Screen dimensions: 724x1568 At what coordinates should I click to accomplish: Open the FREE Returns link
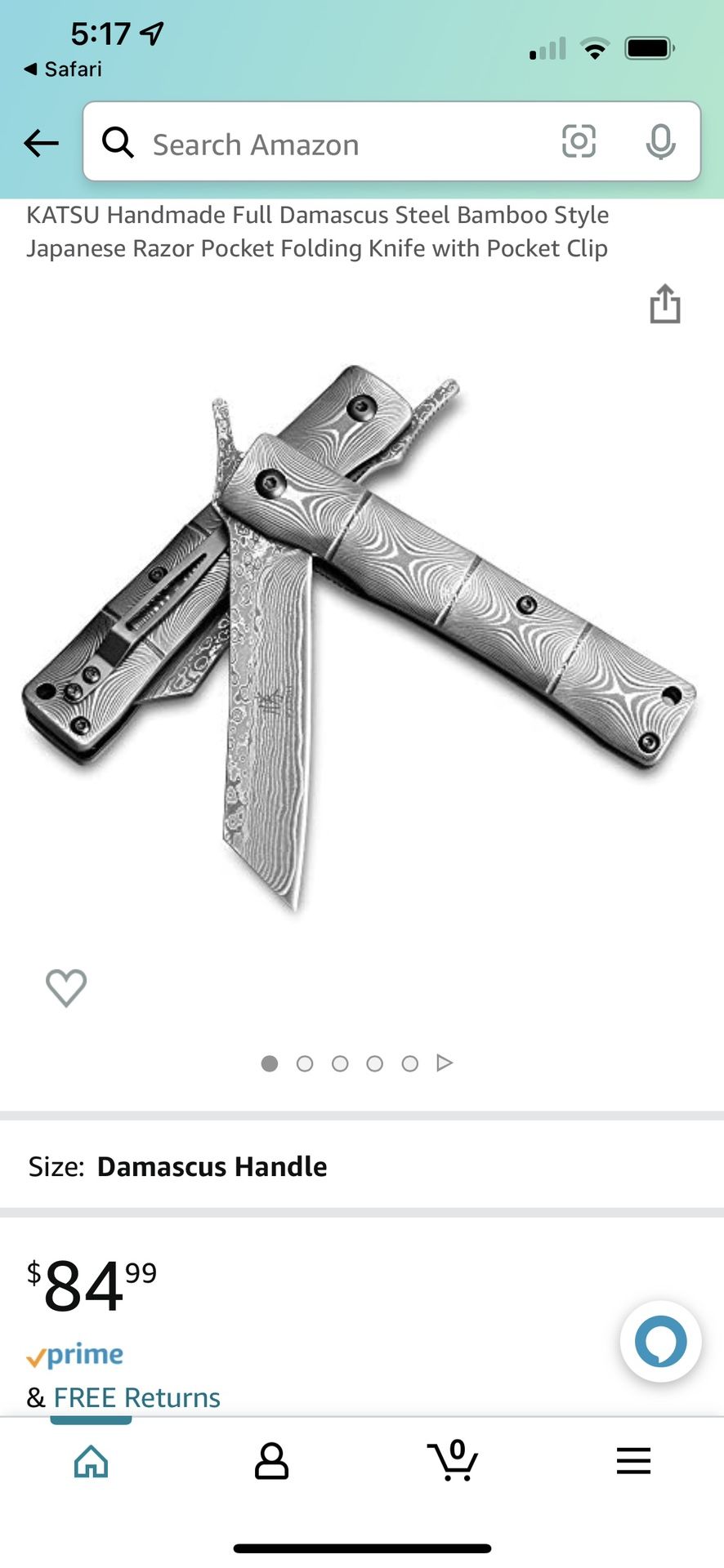pos(136,1397)
